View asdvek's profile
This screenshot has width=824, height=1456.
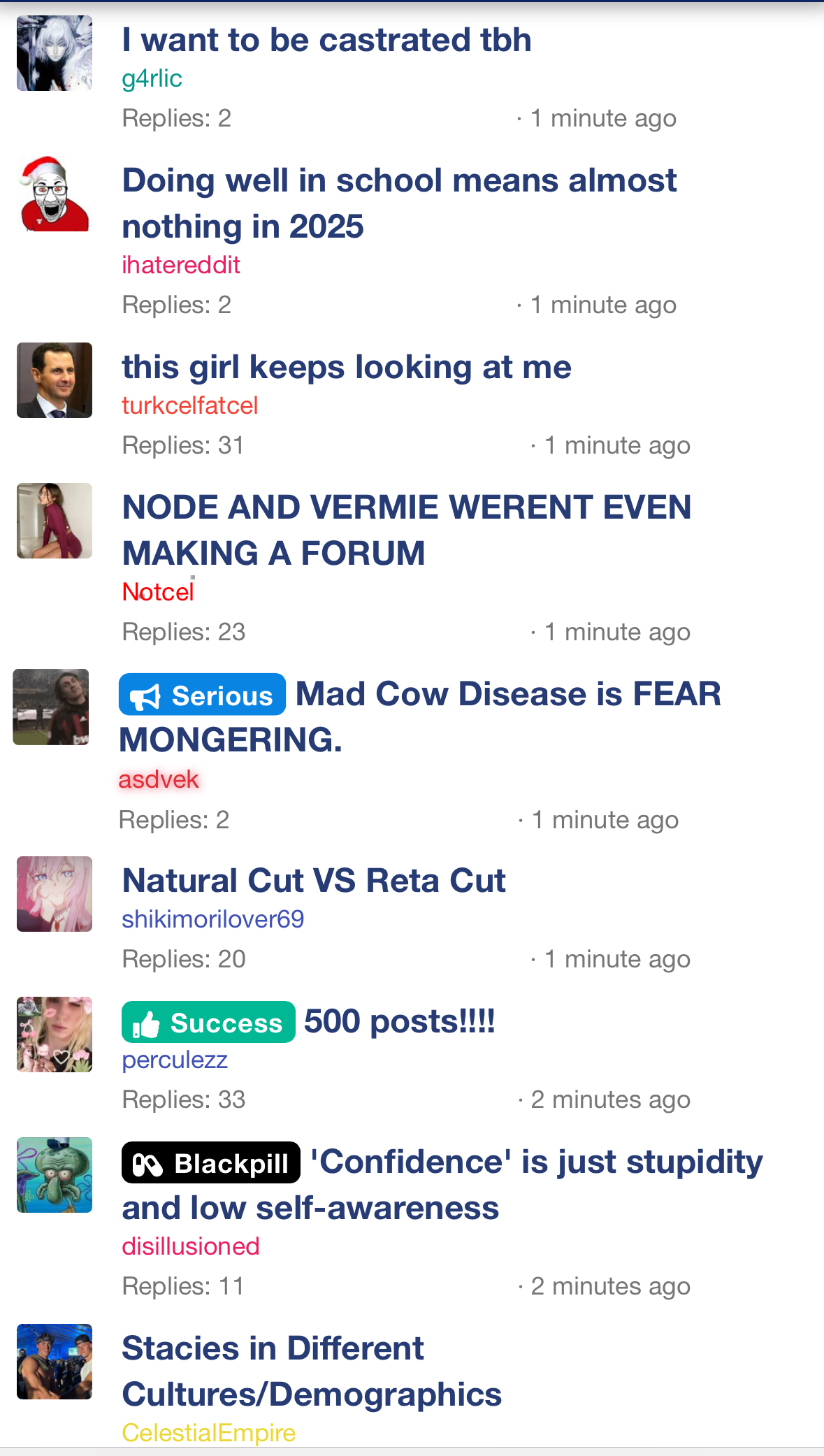tap(159, 780)
